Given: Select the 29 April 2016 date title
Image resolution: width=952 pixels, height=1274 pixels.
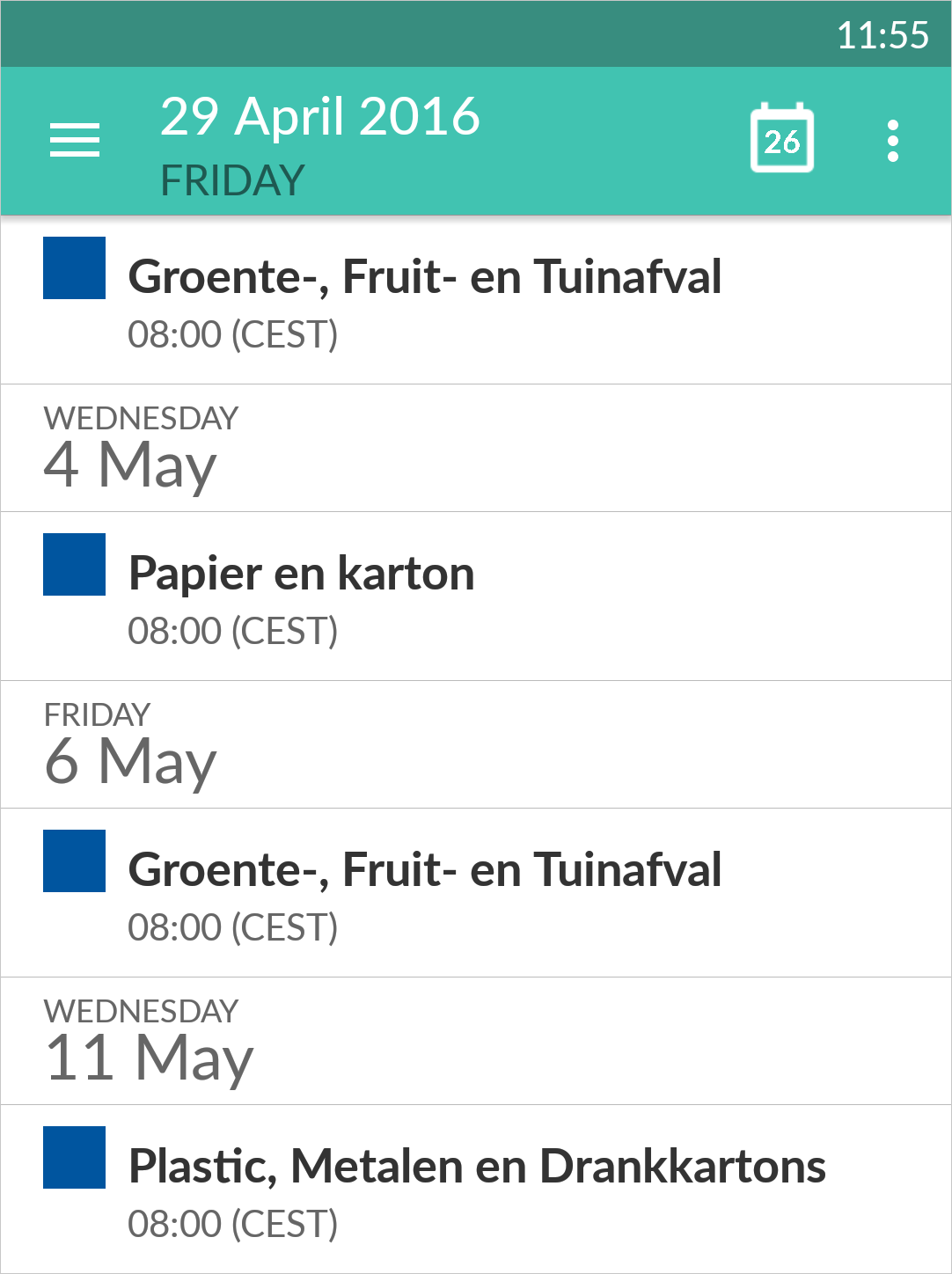Looking at the screenshot, I should (x=319, y=117).
